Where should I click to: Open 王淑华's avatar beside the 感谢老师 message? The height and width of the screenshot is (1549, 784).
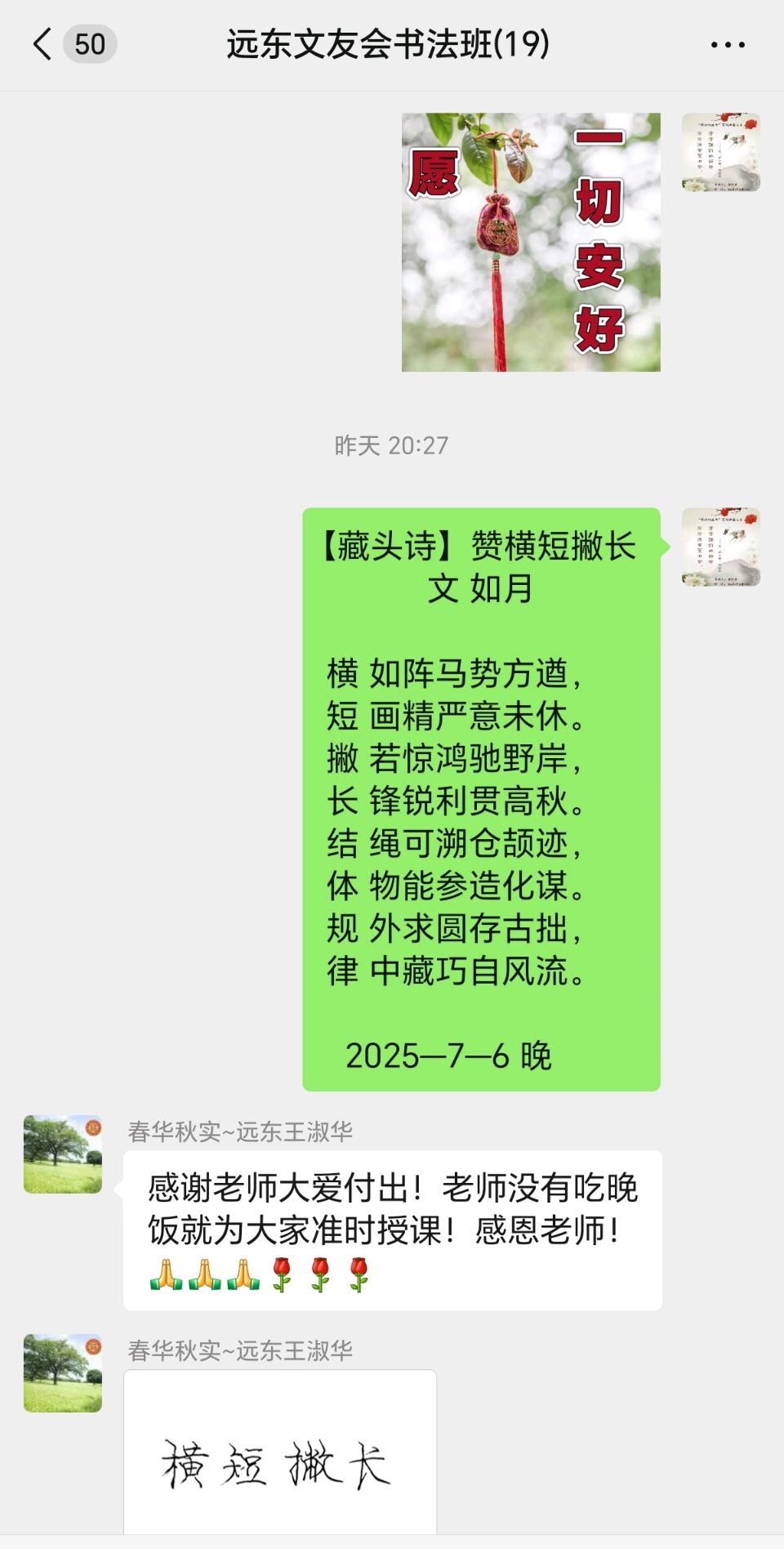tap(63, 1154)
